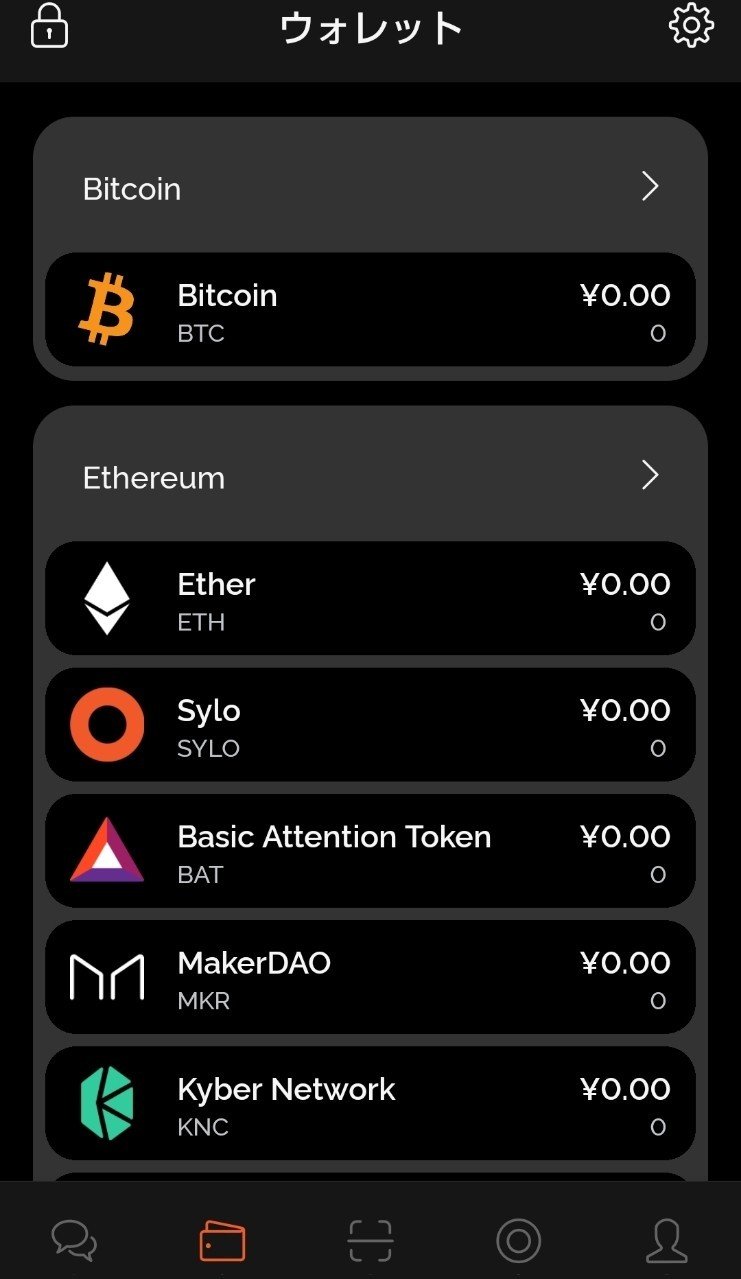Tap the Basic Attention Token BAT row

[370, 851]
